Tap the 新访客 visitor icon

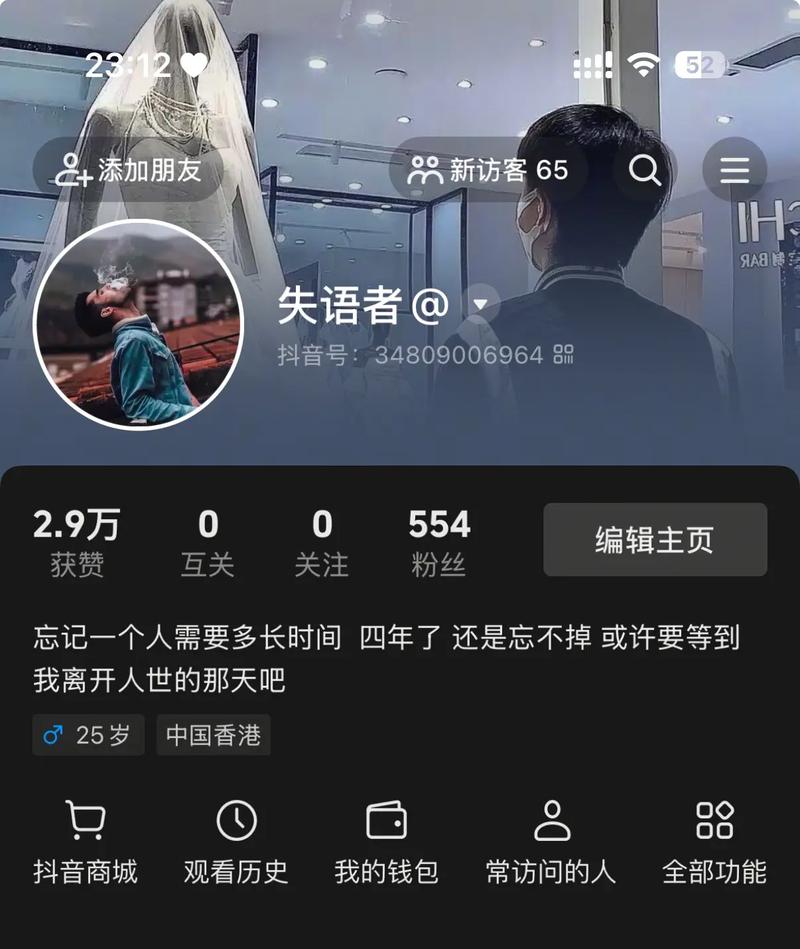425,170
